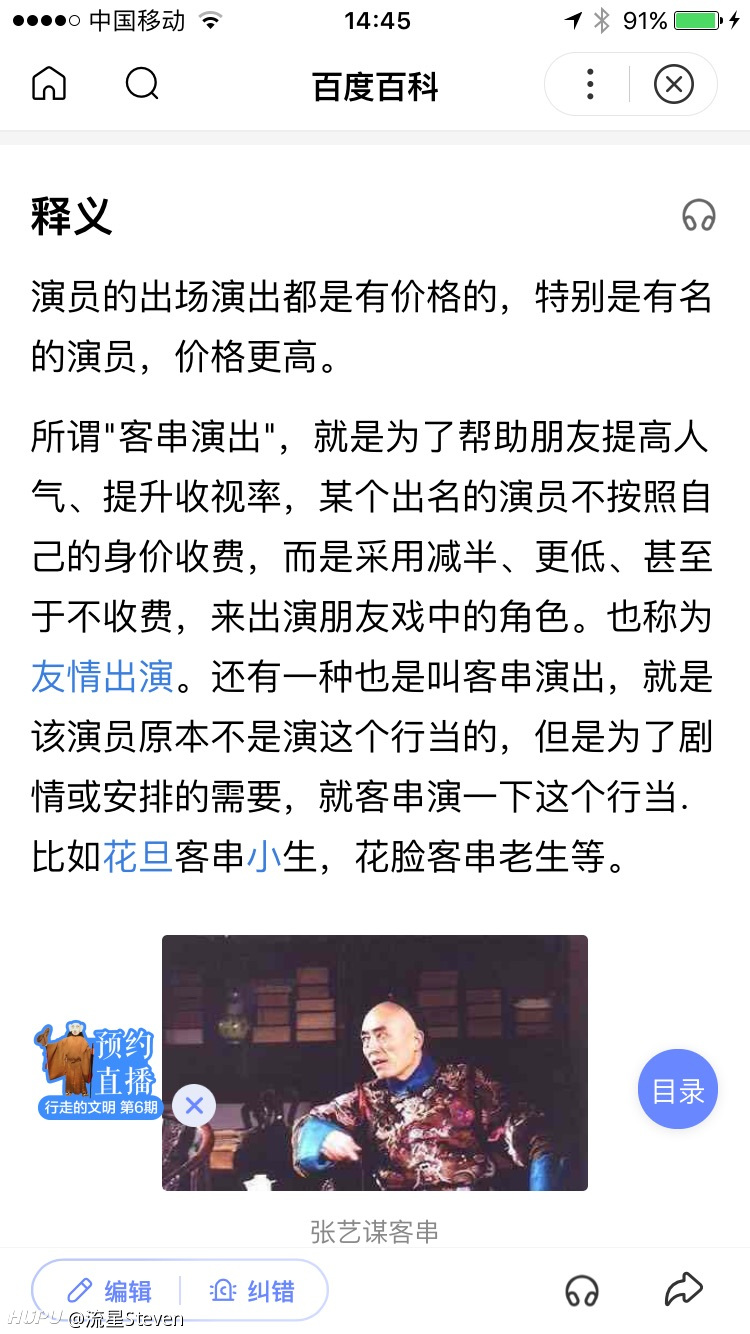Open the search magnifier icon
Screen dimensions: 750x1334
pos(142,84)
